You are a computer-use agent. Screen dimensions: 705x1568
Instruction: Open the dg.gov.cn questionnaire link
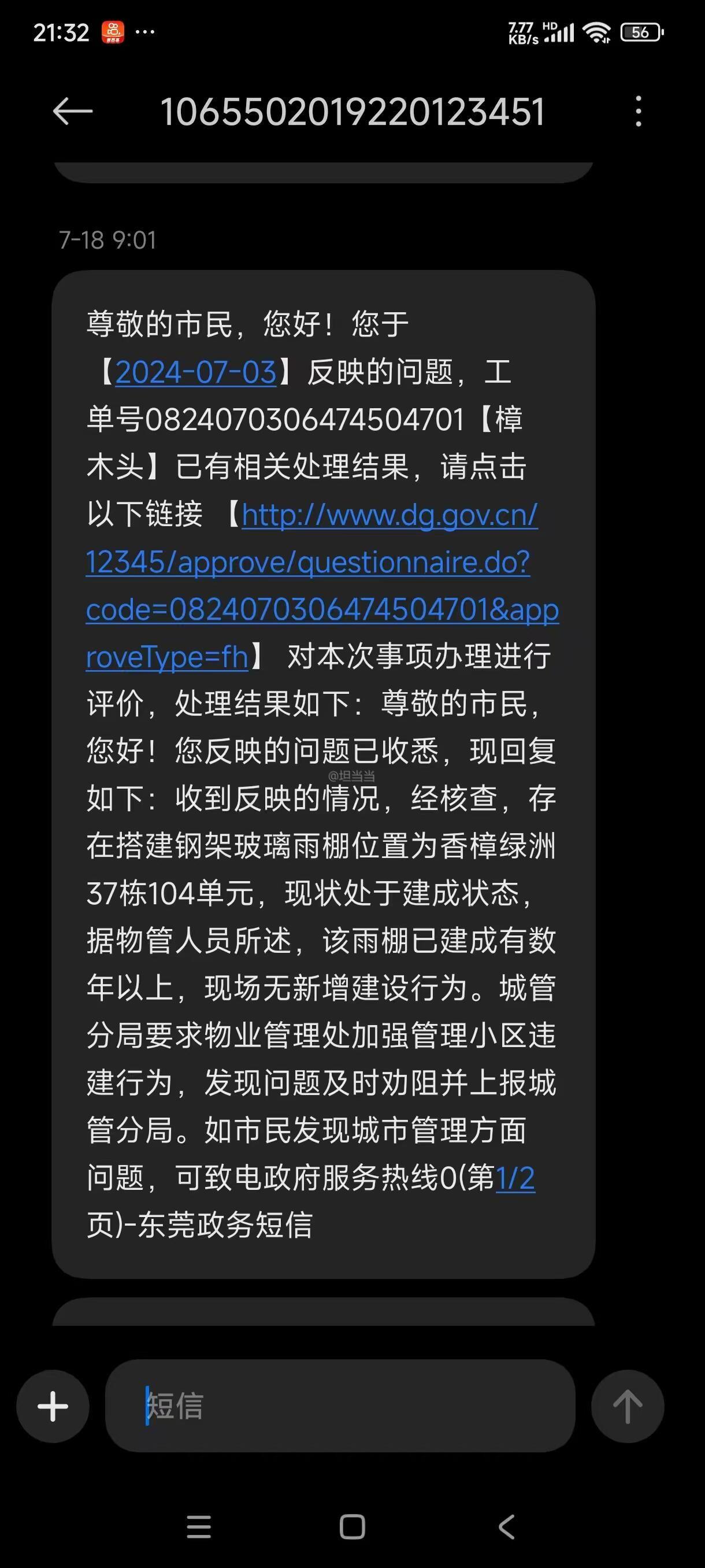coord(307,563)
